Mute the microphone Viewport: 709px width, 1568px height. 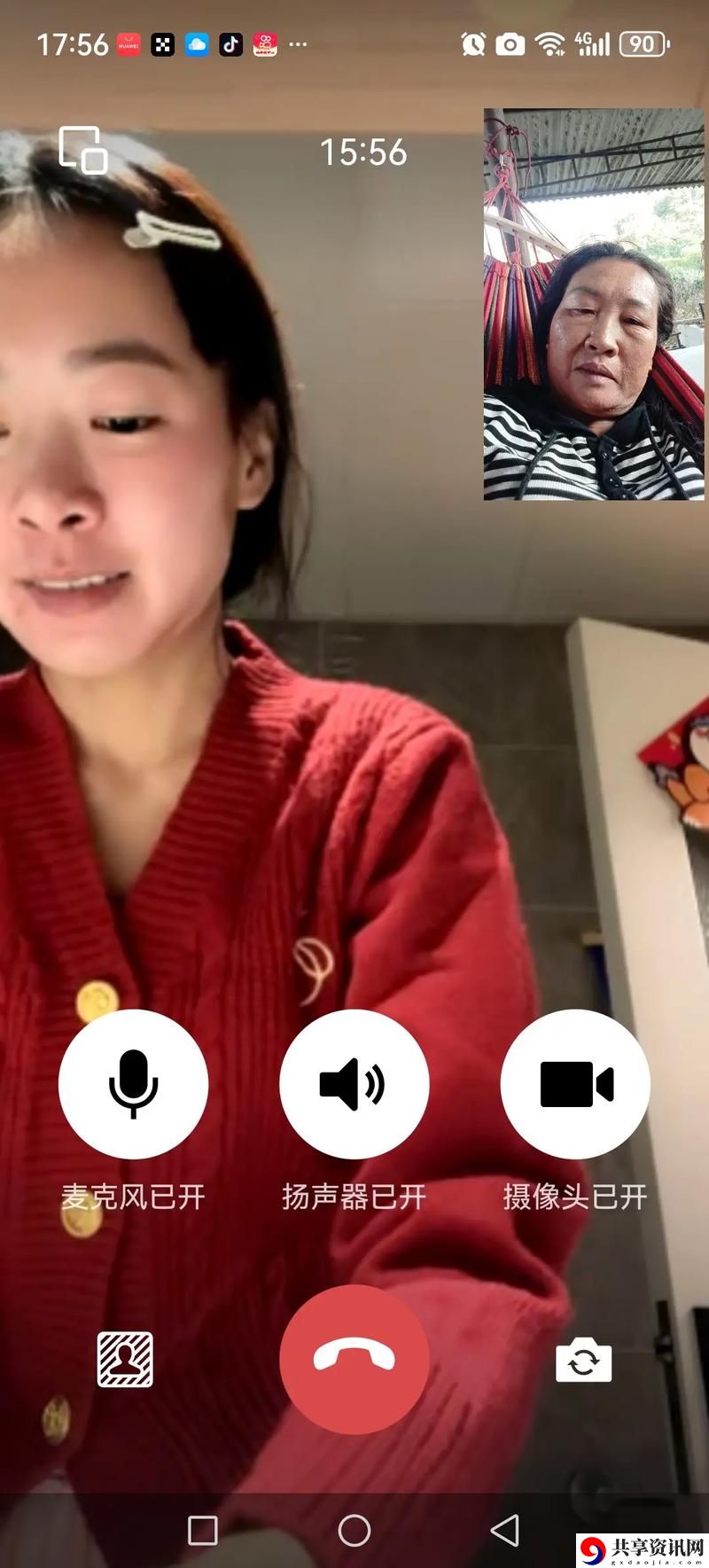point(133,1083)
